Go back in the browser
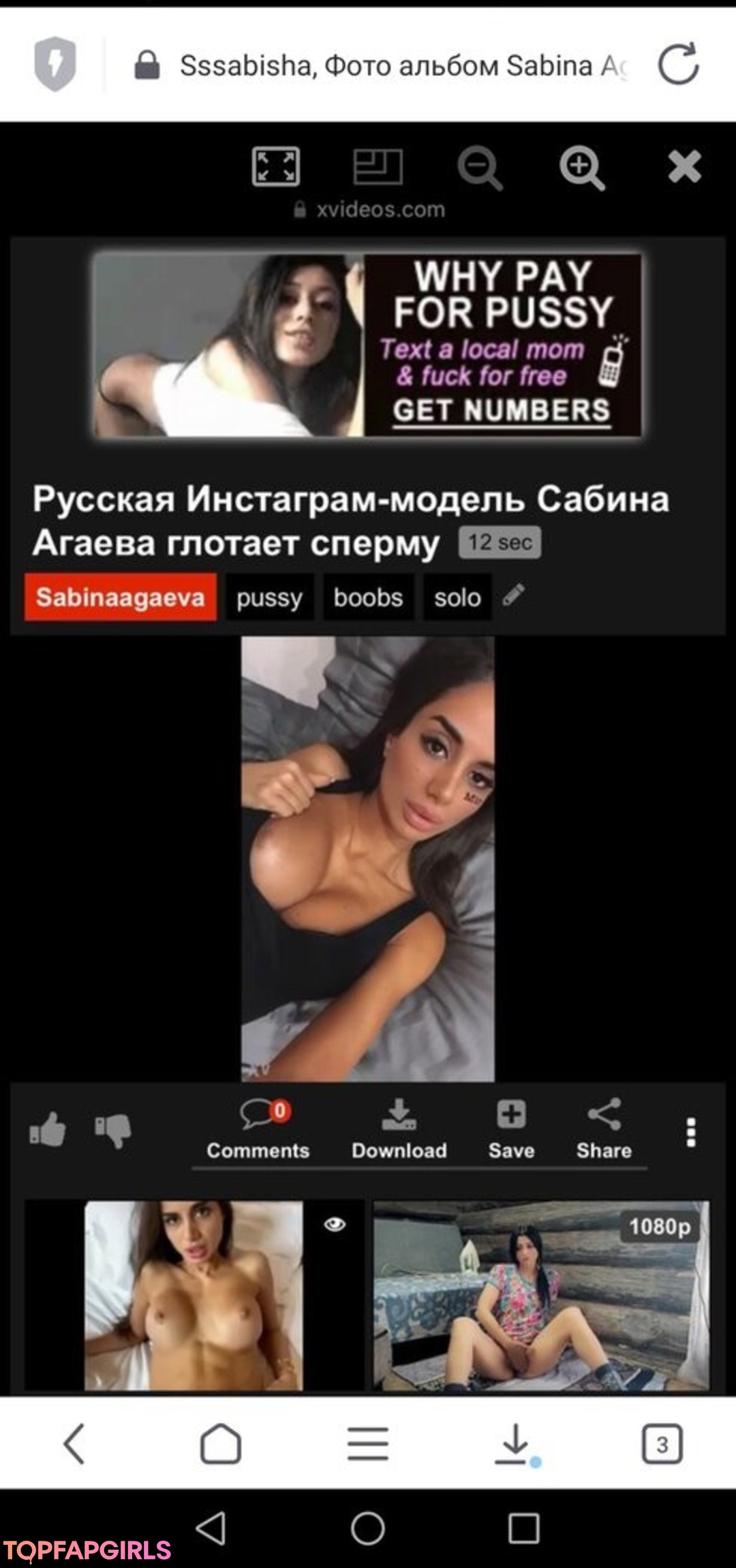 pyautogui.click(x=74, y=1443)
